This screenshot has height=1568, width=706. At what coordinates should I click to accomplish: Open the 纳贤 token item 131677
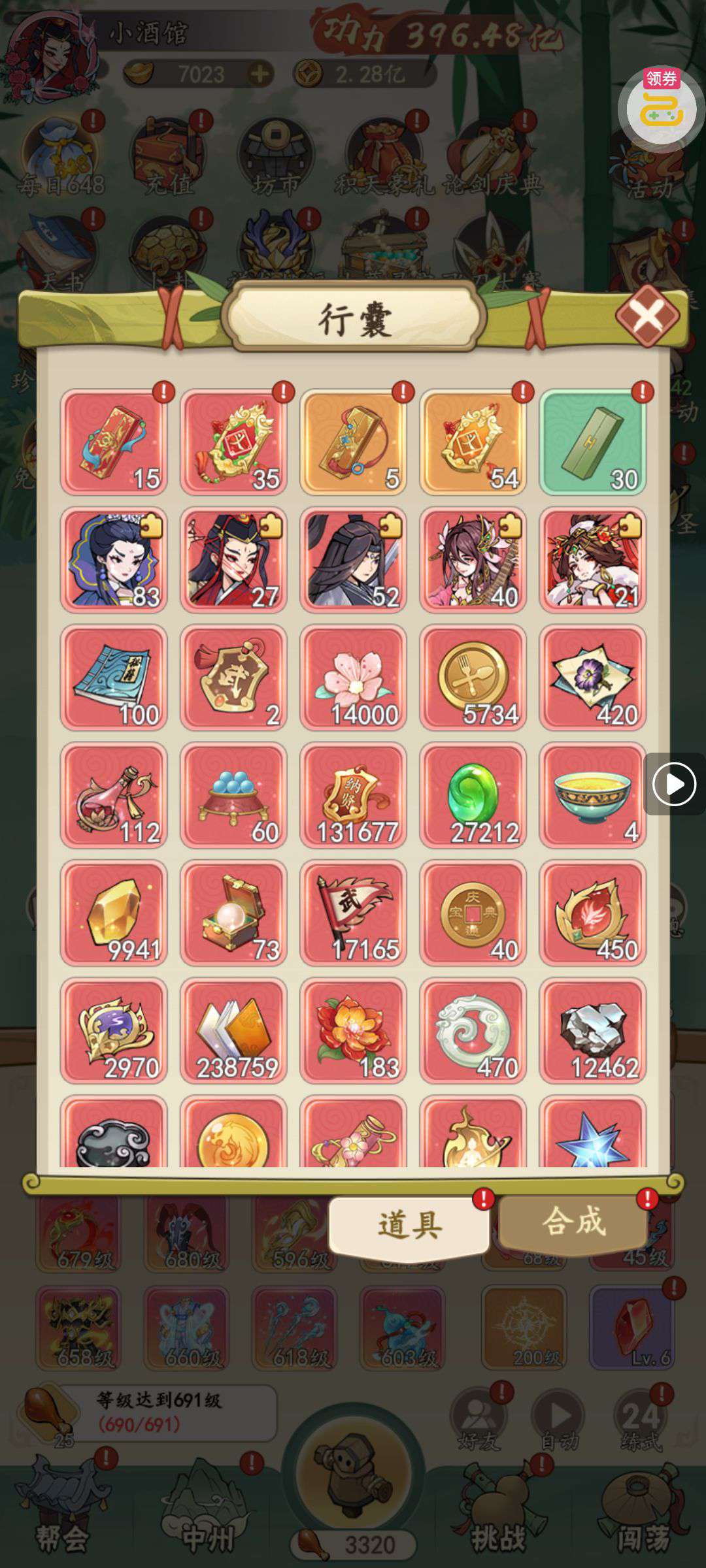pyautogui.click(x=353, y=795)
